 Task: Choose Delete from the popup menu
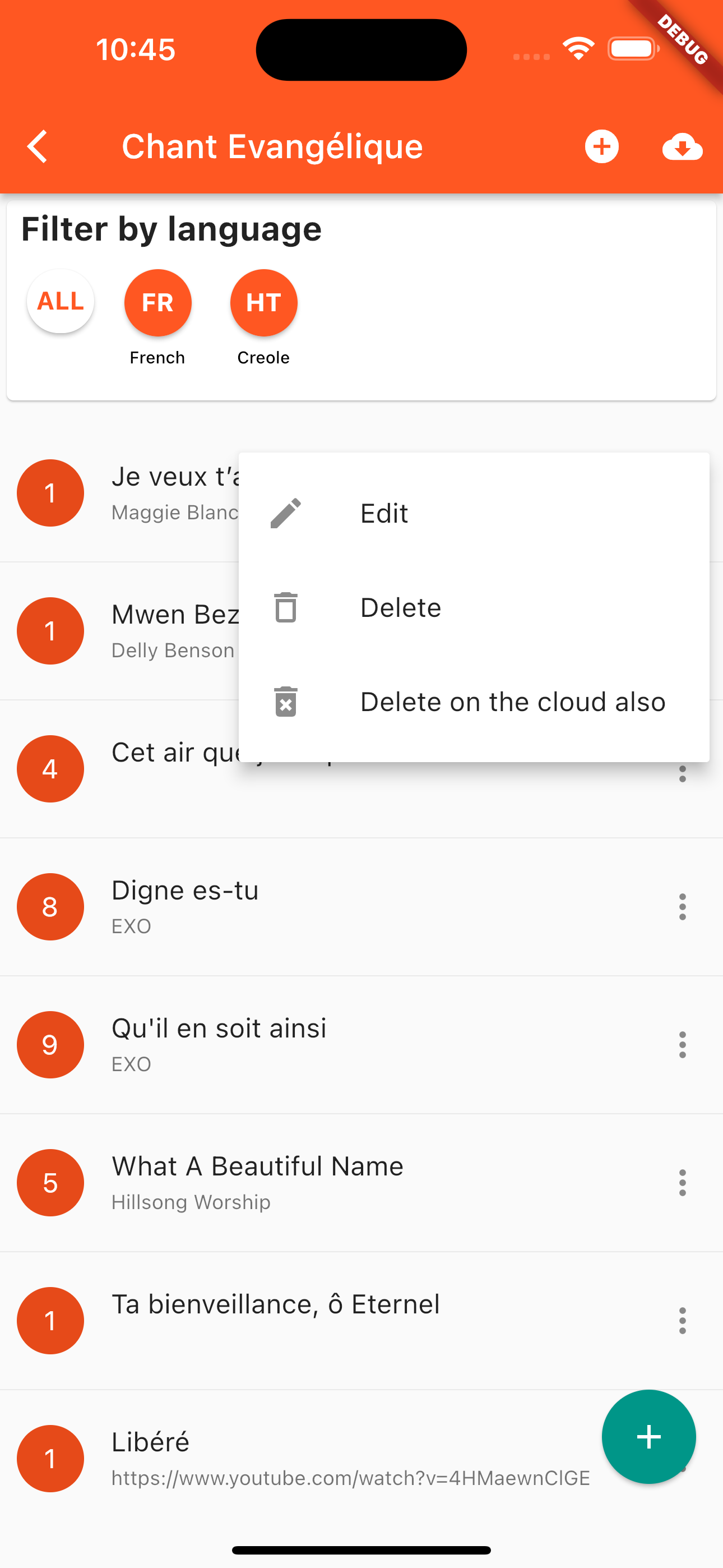(x=400, y=607)
